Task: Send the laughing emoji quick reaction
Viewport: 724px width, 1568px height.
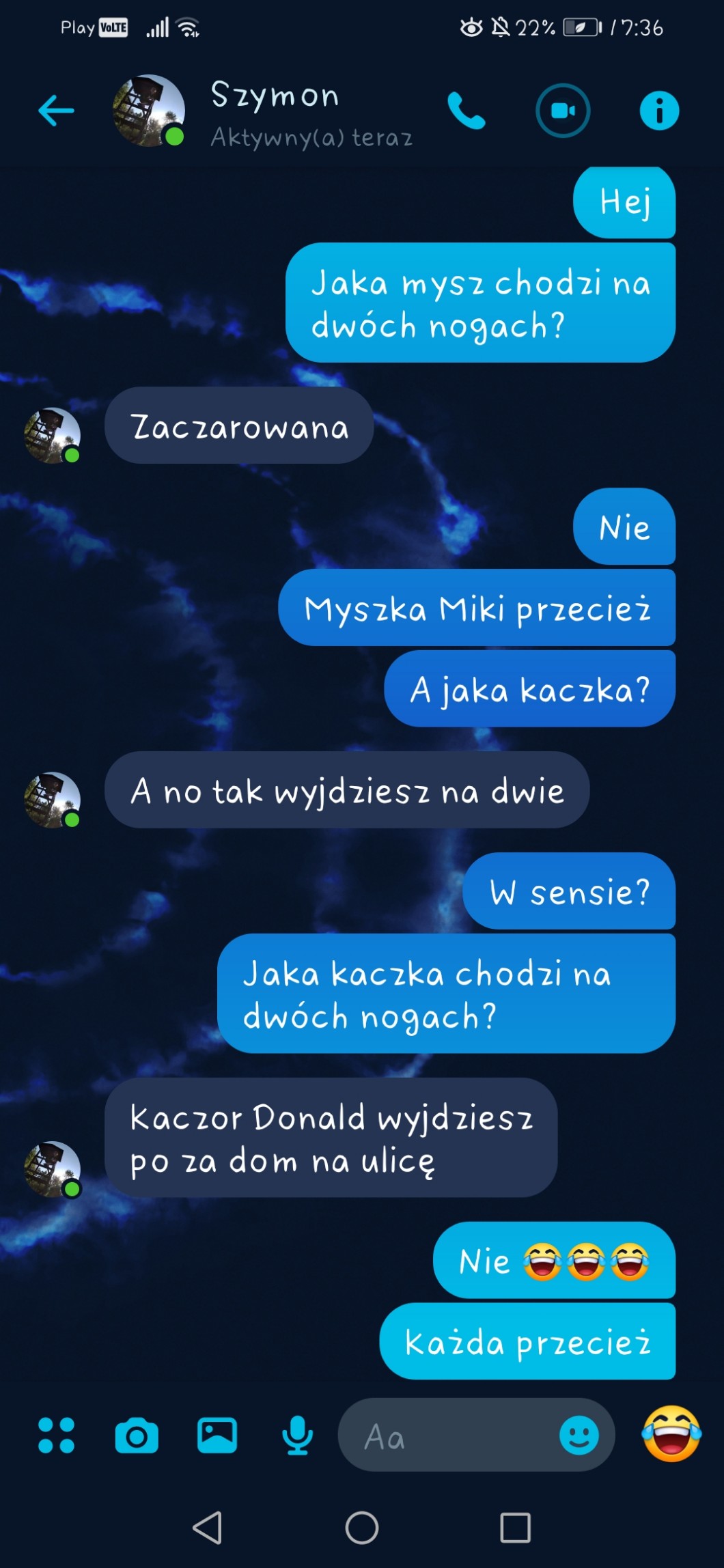Action: [671, 1433]
